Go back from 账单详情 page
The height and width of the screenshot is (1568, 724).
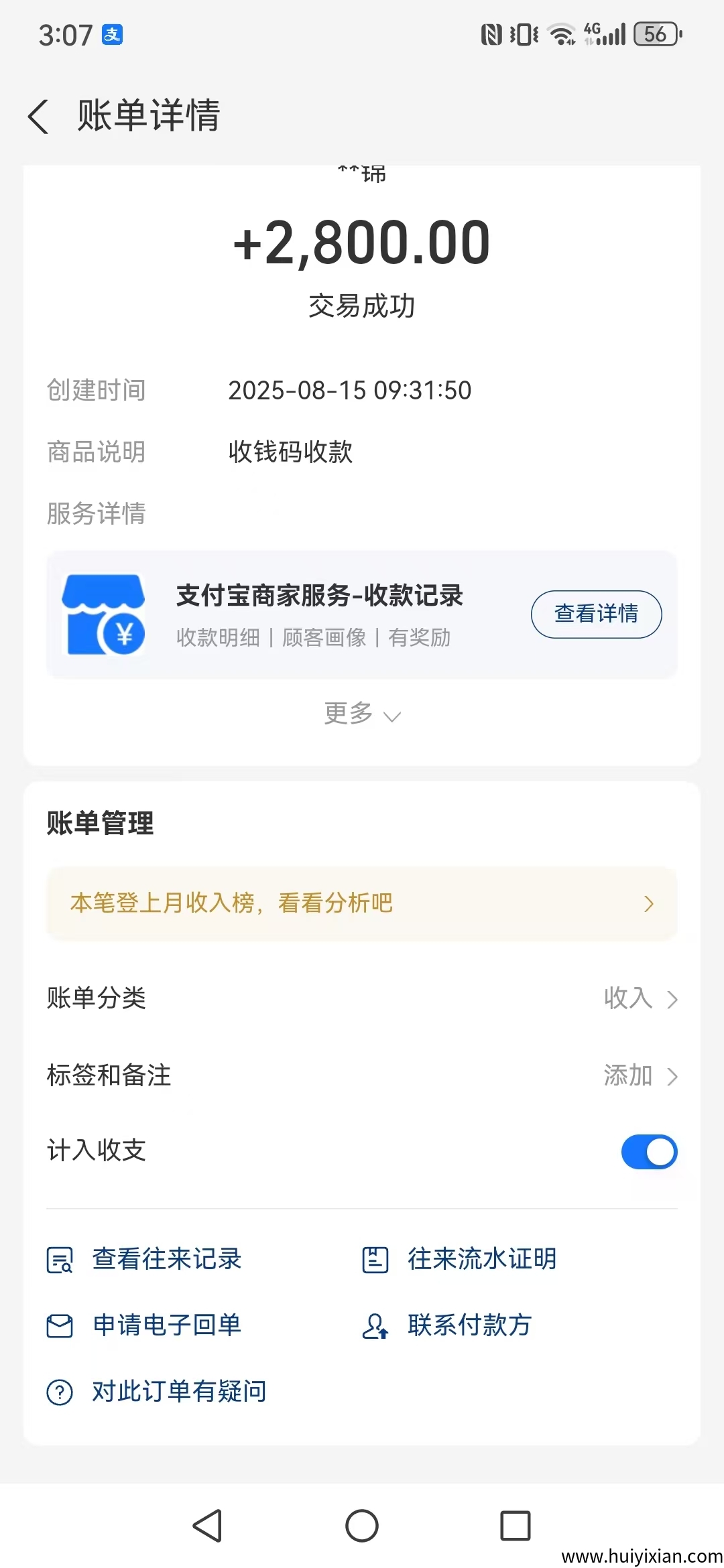pyautogui.click(x=39, y=116)
